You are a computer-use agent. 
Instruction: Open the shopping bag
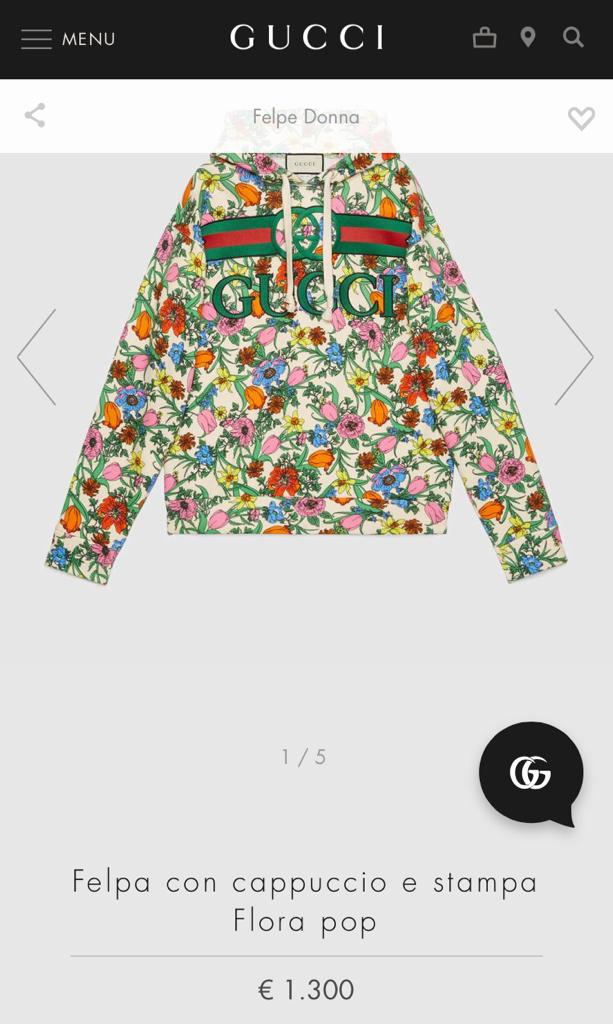pyautogui.click(x=484, y=38)
